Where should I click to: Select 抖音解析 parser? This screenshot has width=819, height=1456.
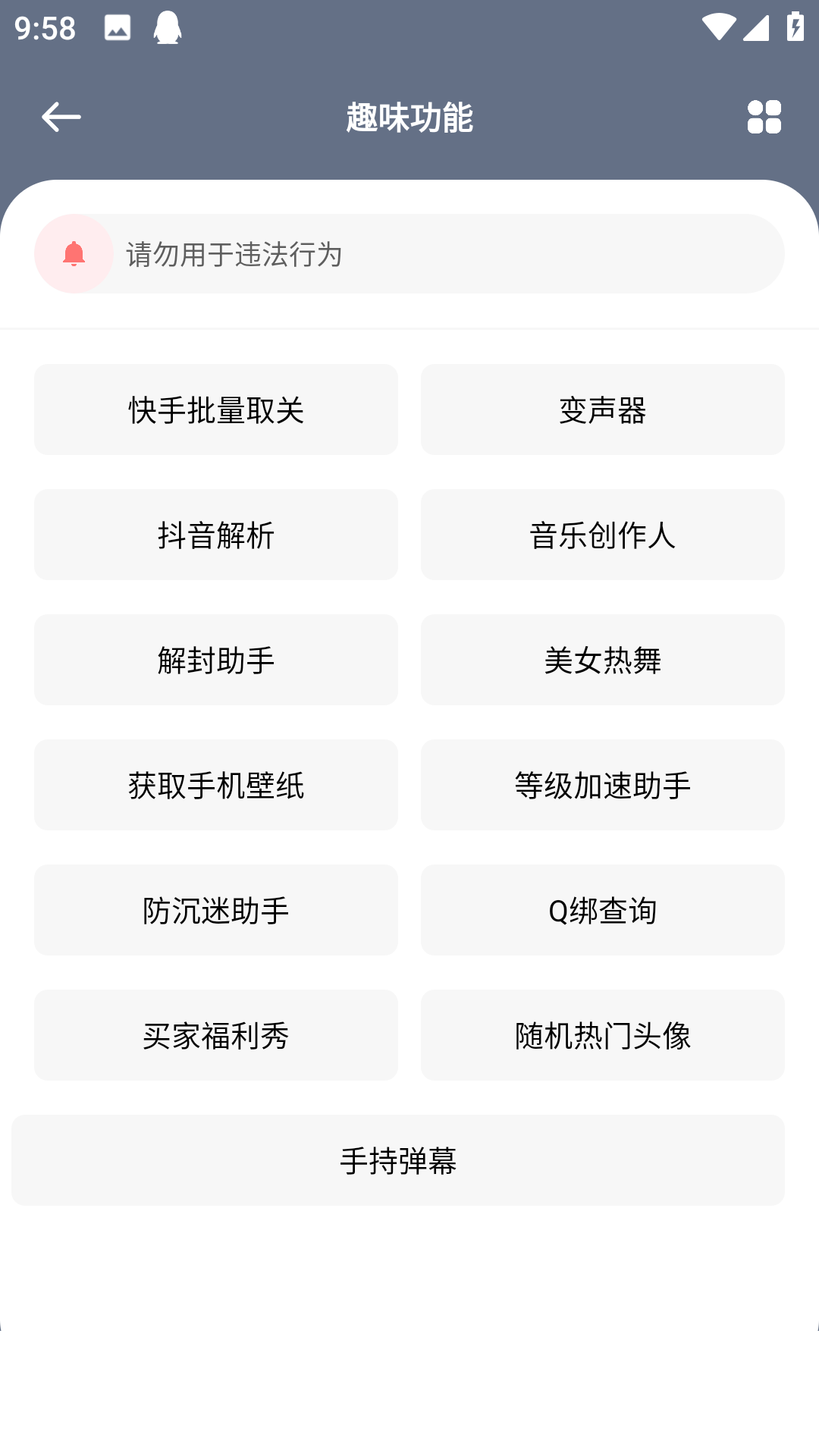coord(215,535)
